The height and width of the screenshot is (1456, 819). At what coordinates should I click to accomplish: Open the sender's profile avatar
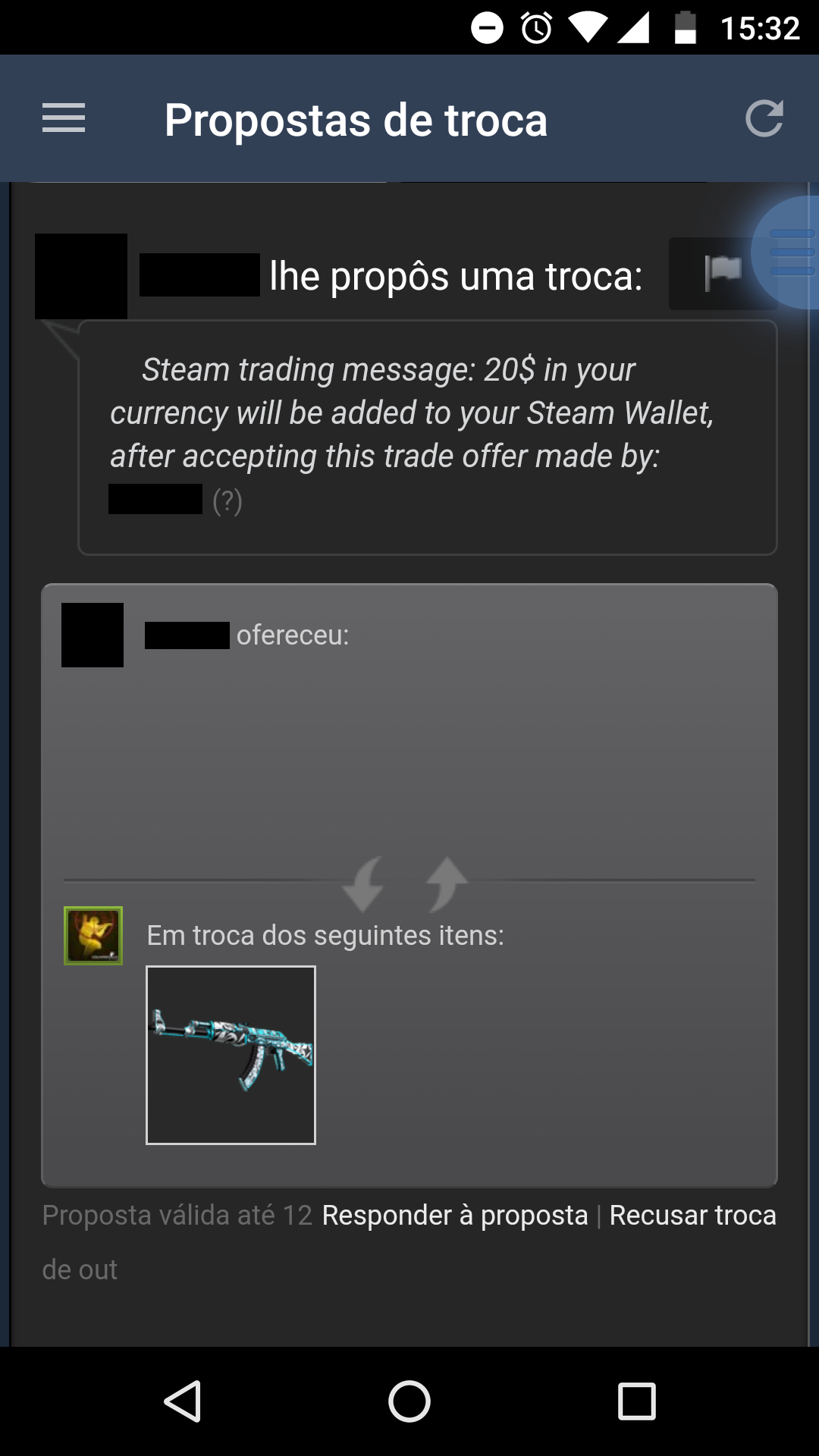[x=81, y=276]
